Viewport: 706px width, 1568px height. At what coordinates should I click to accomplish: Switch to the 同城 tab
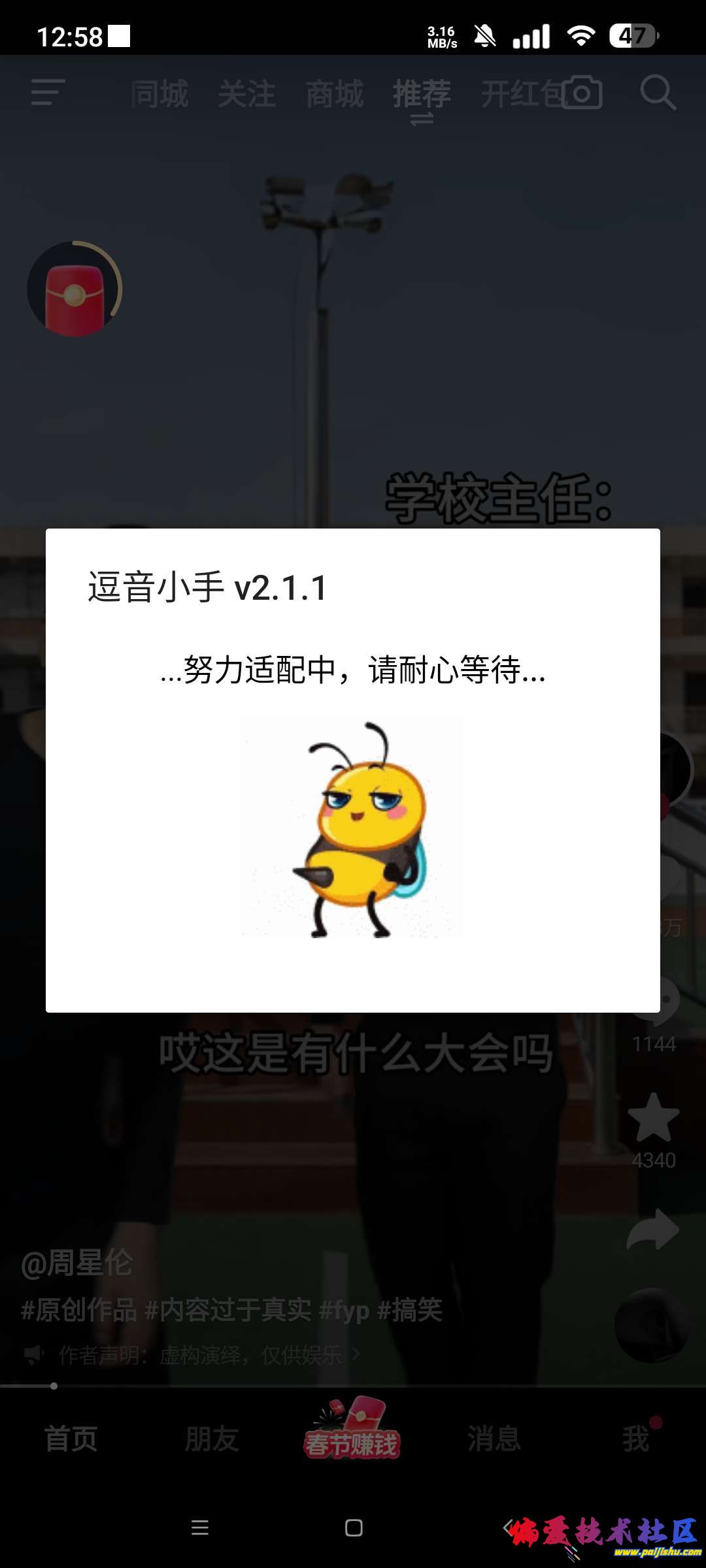tap(159, 95)
